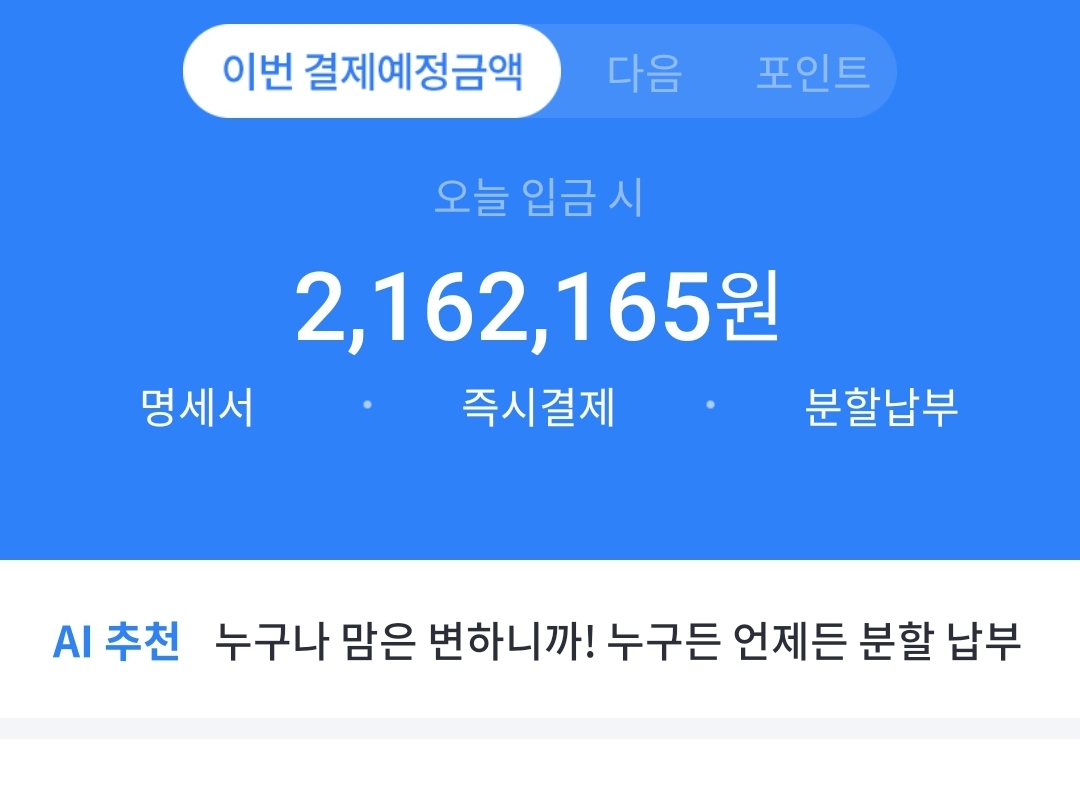Screen dimensions: 1080x801
Task: Open the 명세서 statement
Action: pyautogui.click(x=198, y=408)
